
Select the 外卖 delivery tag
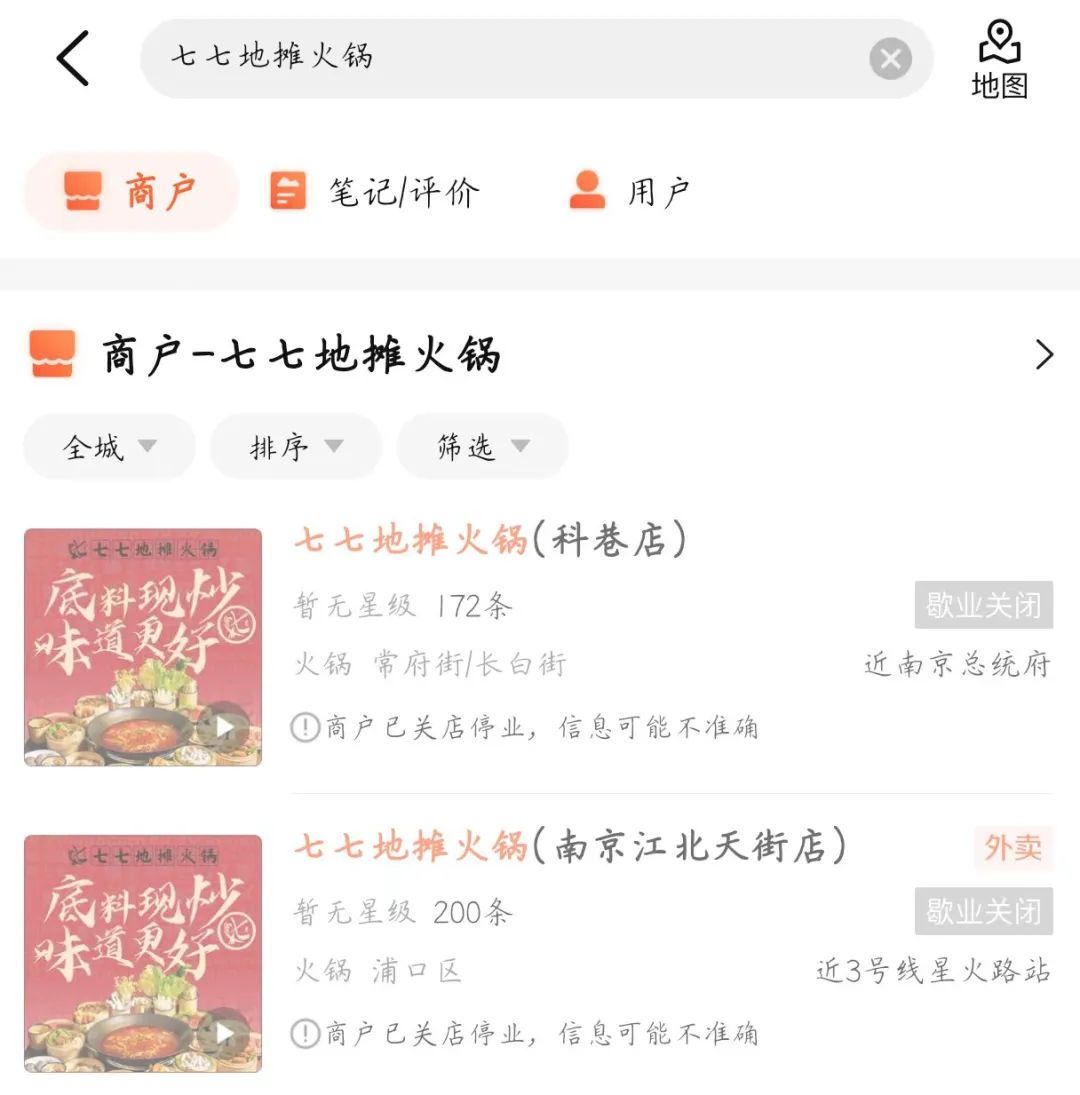[1013, 847]
